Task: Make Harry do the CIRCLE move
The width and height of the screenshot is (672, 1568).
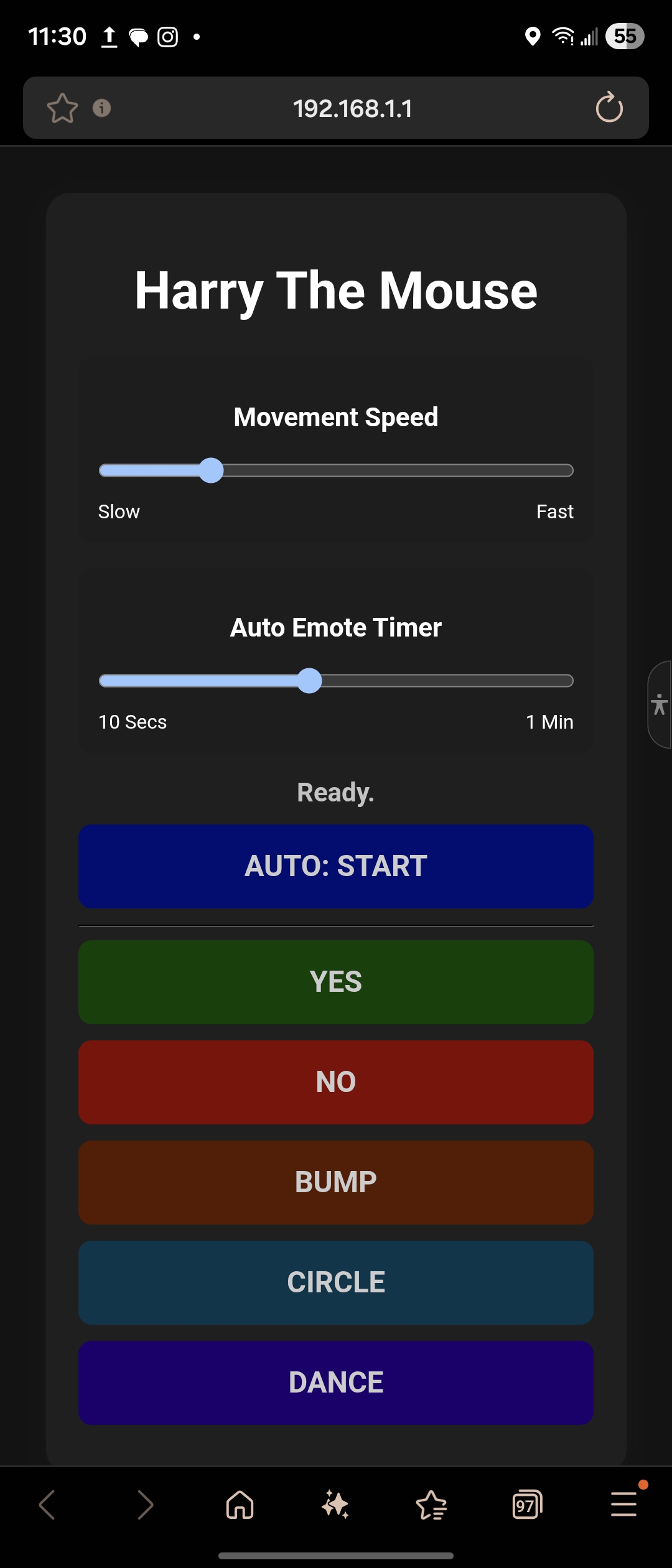Action: [336, 1282]
